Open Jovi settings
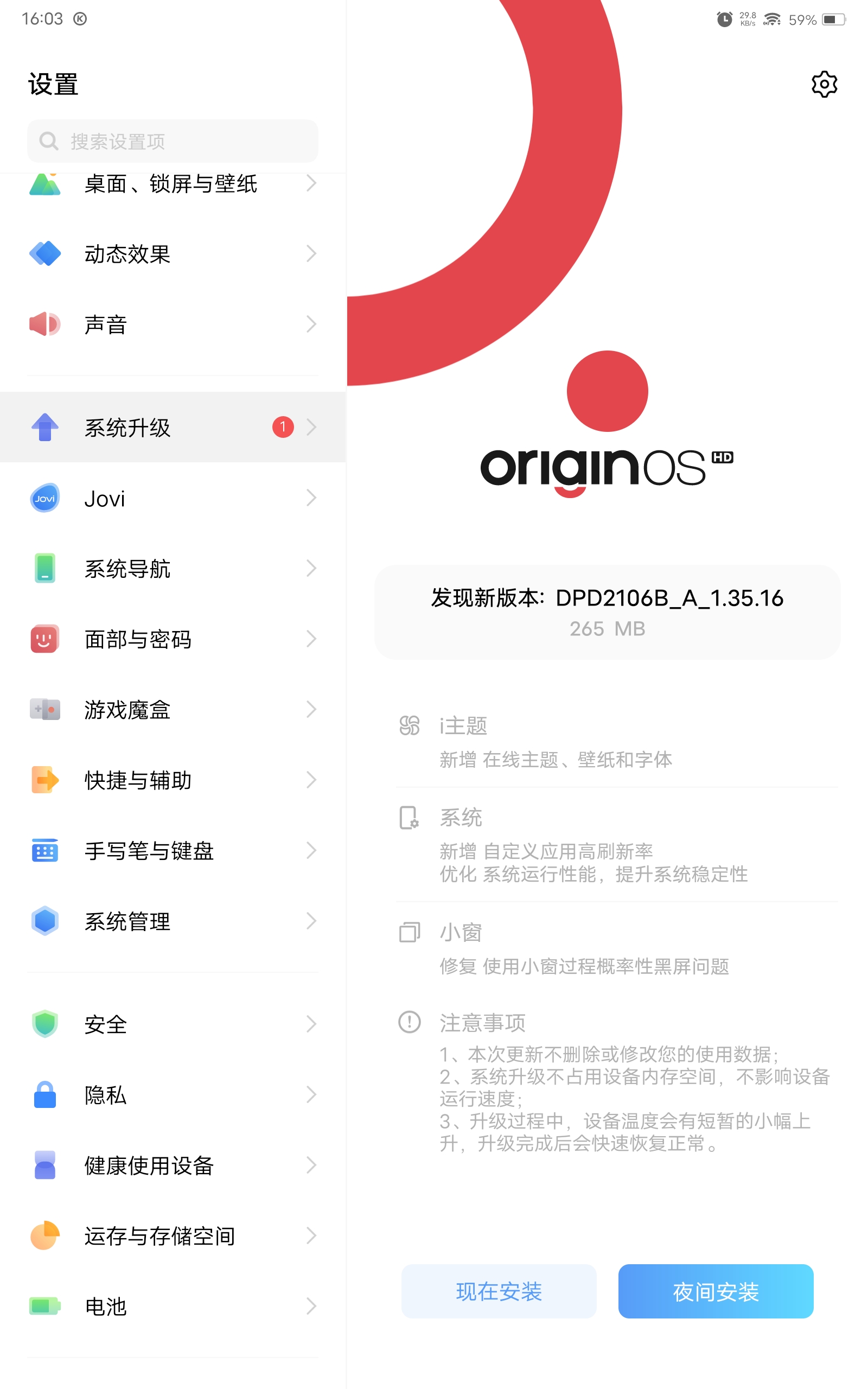 (172, 498)
